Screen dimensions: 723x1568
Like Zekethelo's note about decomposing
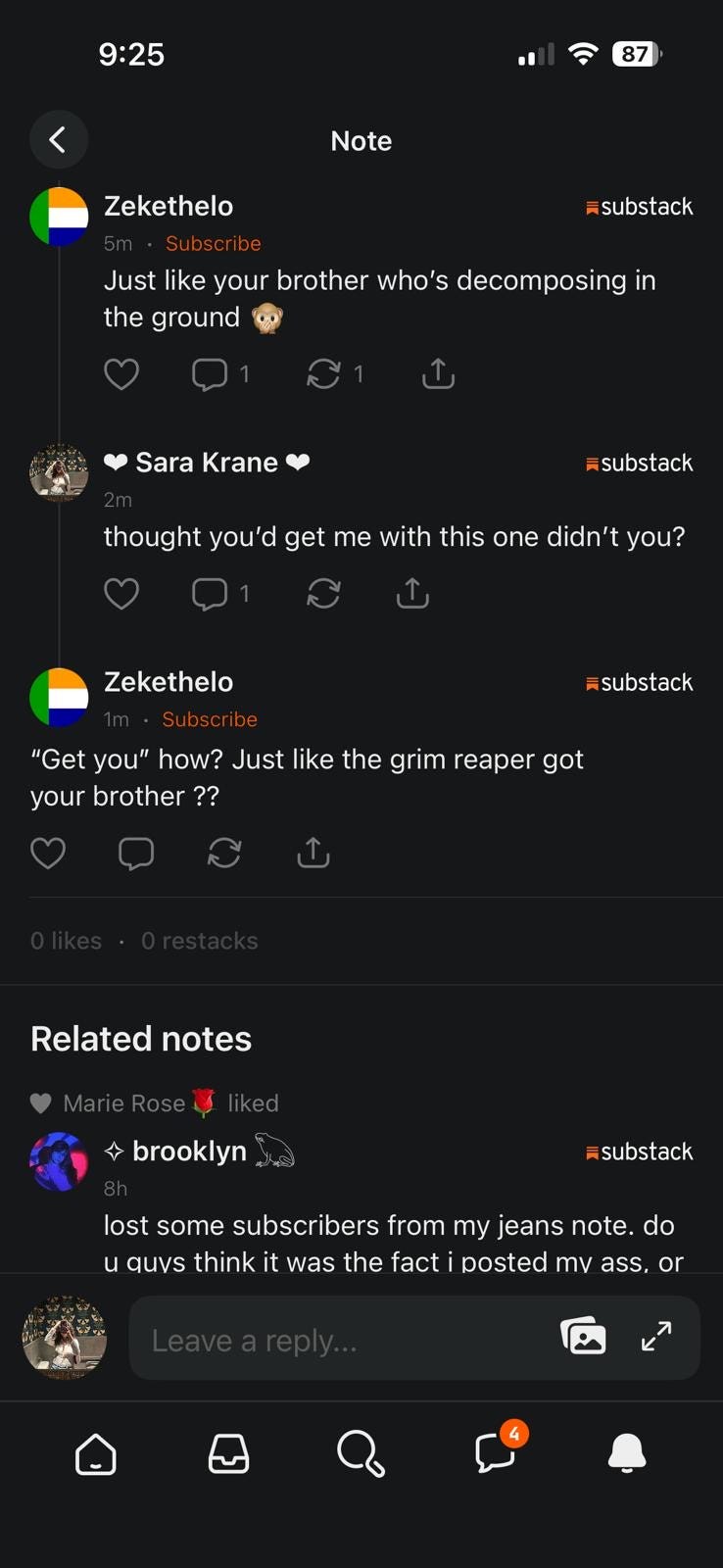click(121, 373)
